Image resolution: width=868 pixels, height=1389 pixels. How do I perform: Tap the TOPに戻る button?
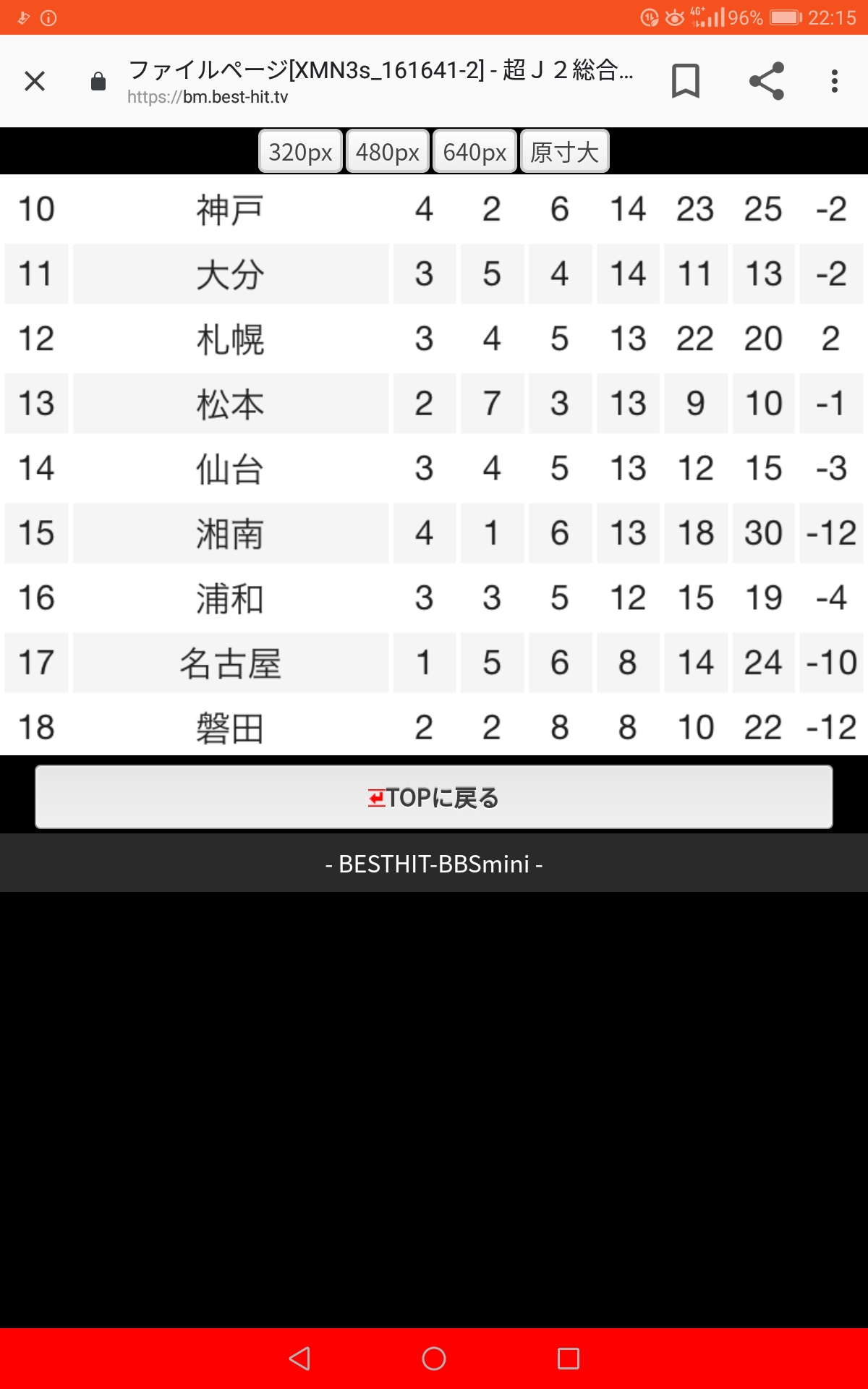pyautogui.click(x=434, y=797)
